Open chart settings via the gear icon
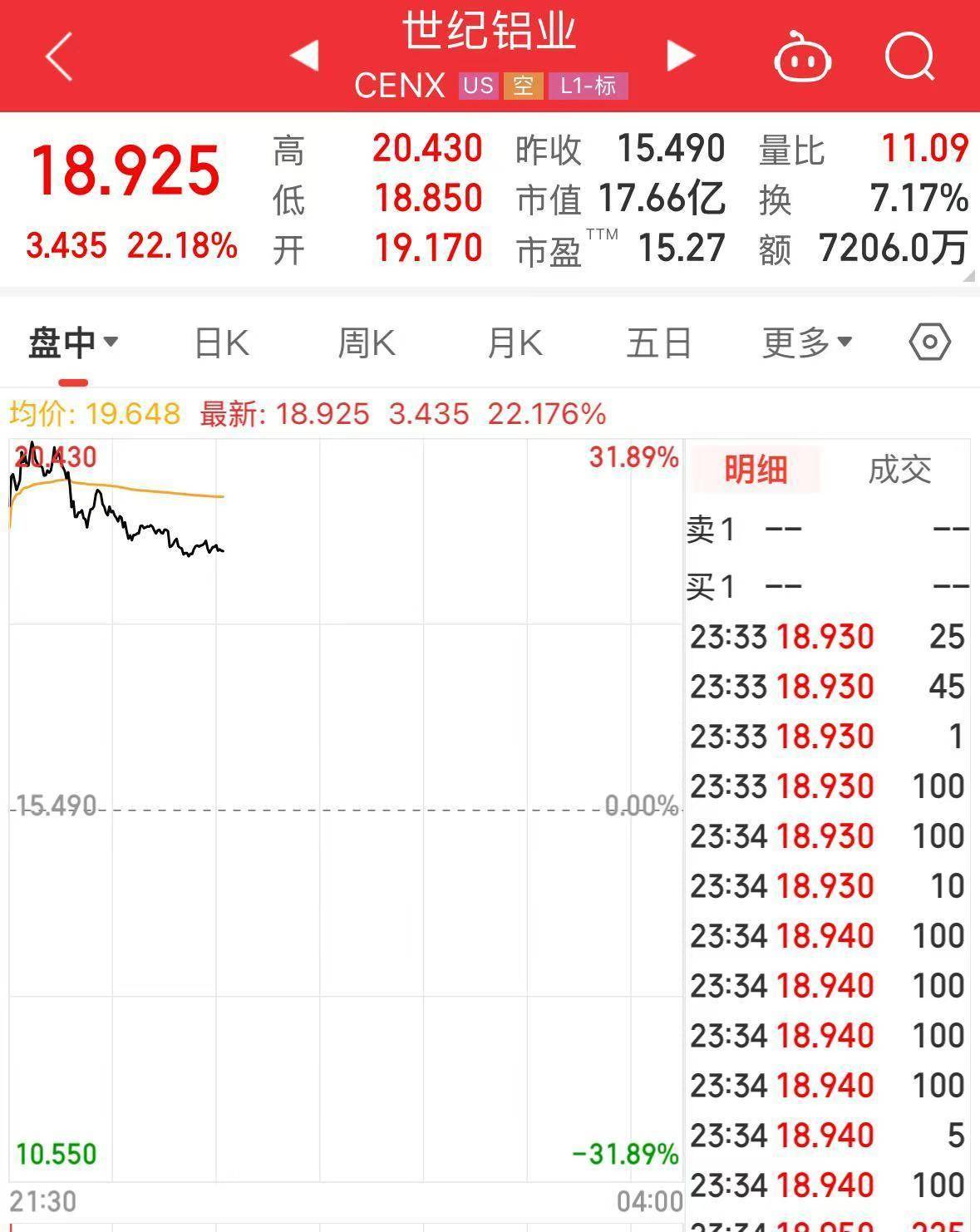 pos(928,341)
